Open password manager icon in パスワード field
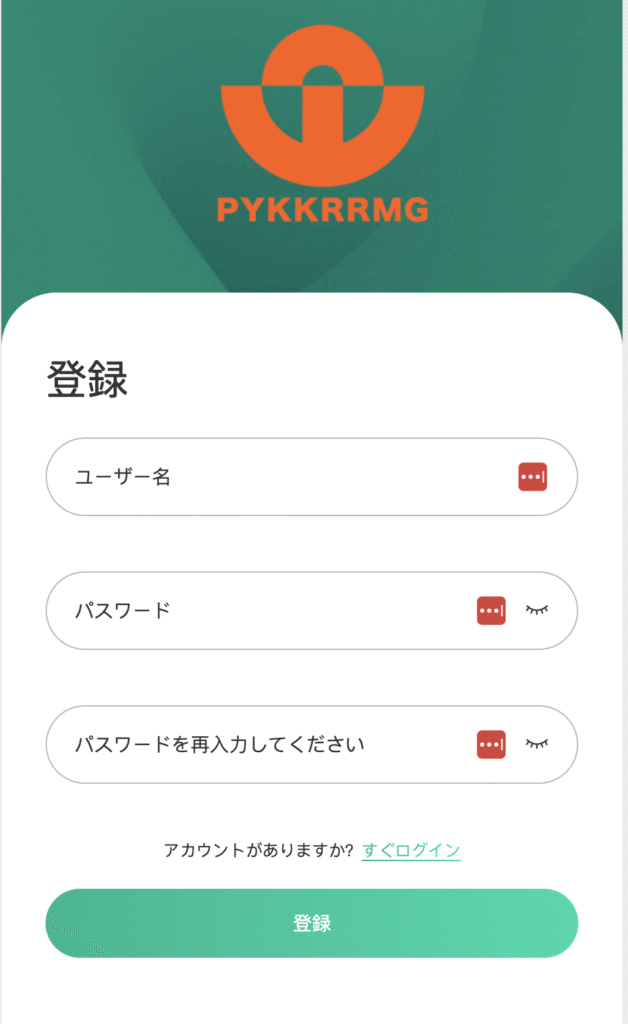 pyautogui.click(x=491, y=610)
